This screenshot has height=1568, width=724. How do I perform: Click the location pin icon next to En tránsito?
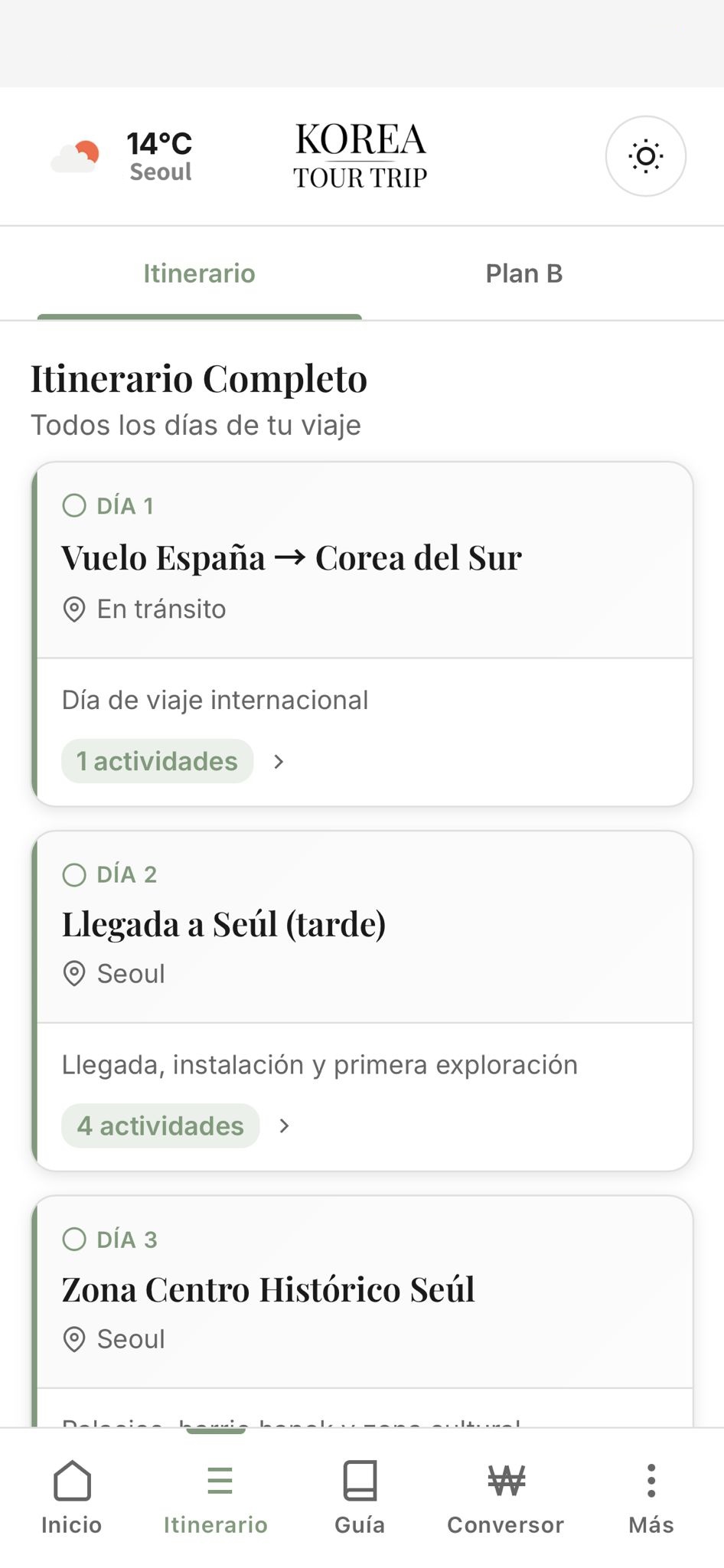point(73,609)
